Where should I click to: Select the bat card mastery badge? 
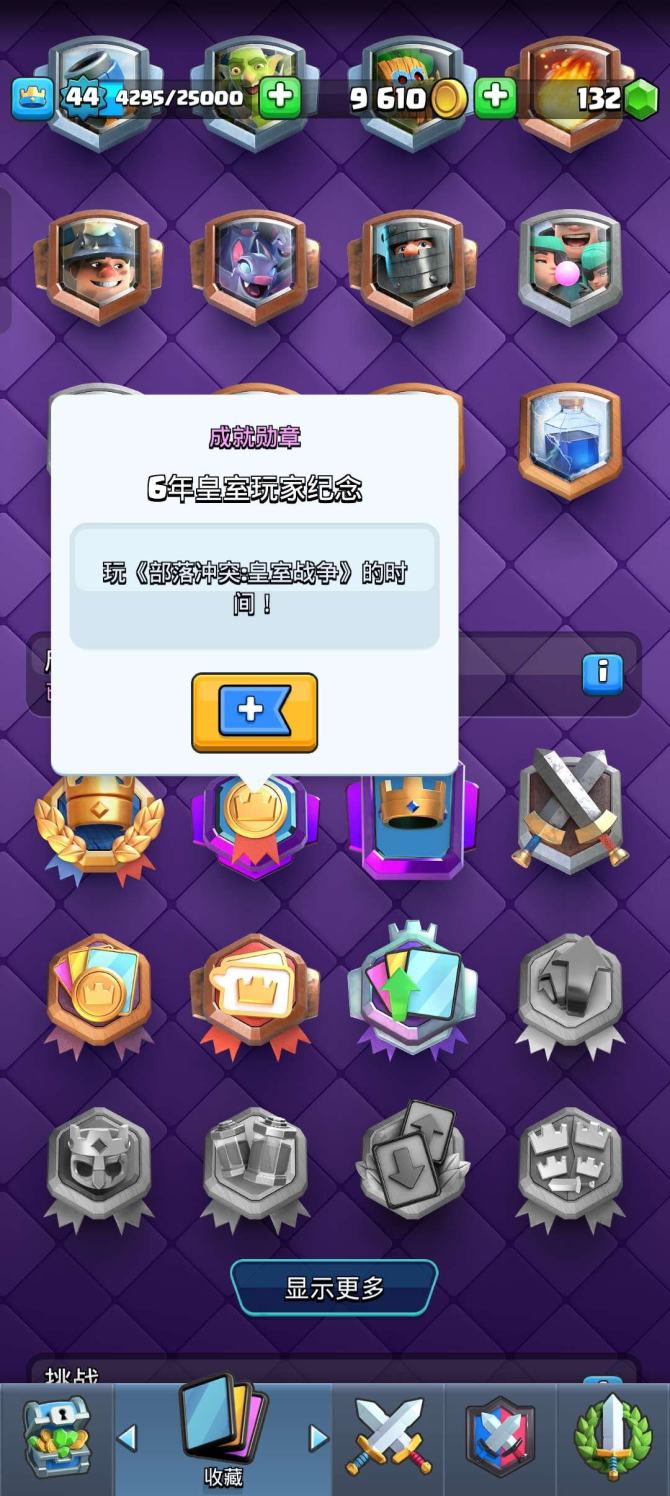click(x=255, y=268)
